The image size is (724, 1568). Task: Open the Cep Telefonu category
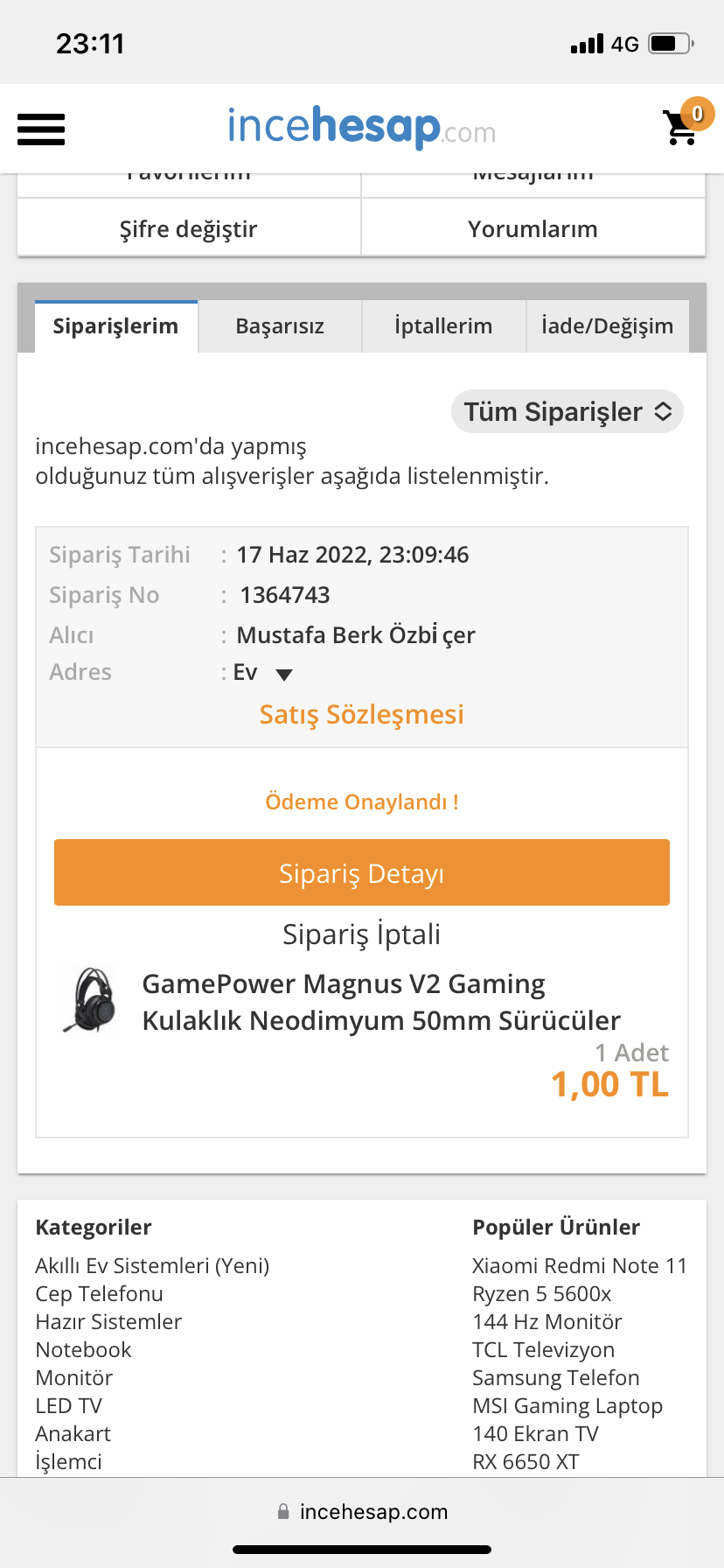99,1293
